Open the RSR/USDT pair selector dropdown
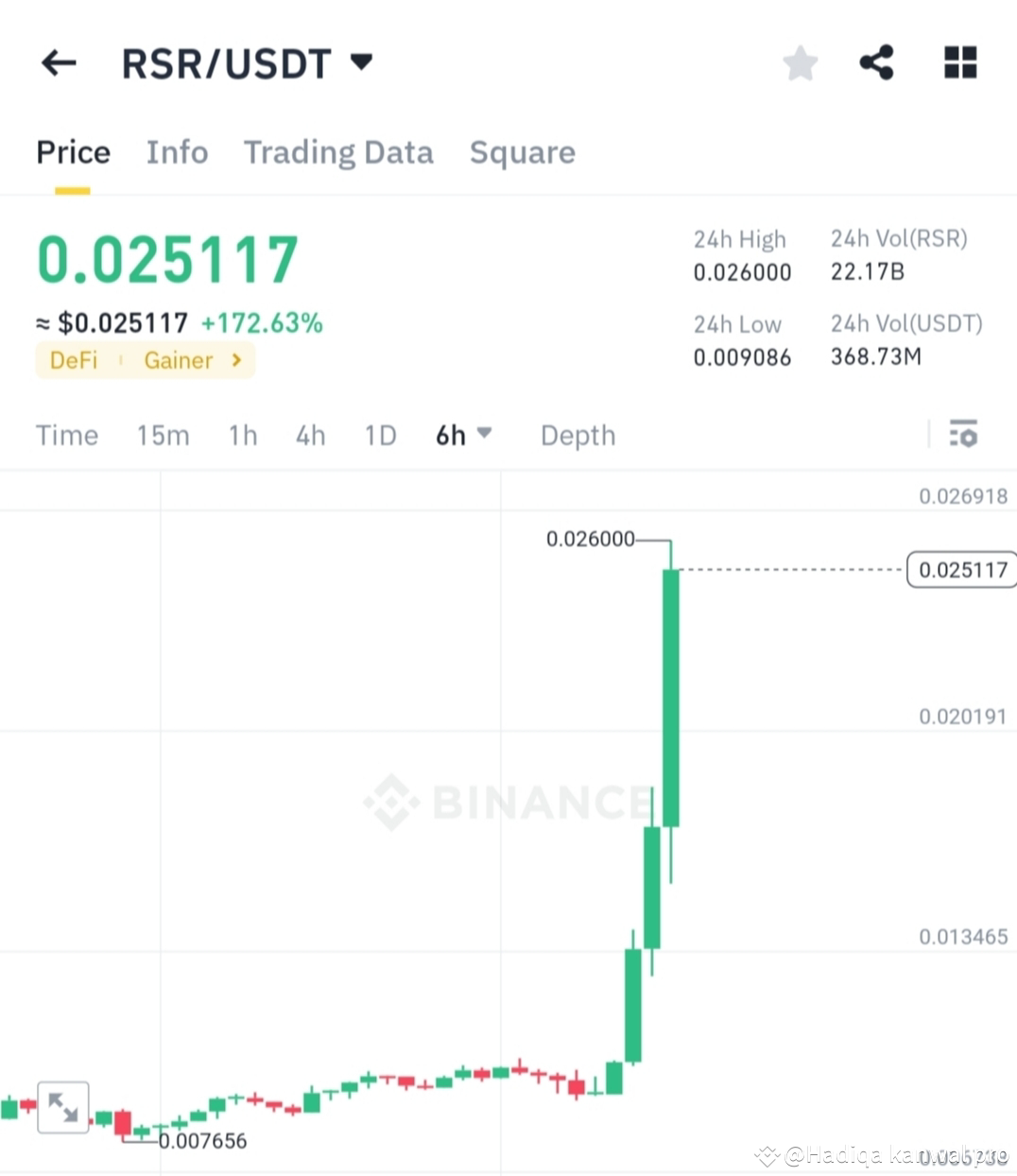The height and width of the screenshot is (1176, 1017). pos(250,62)
